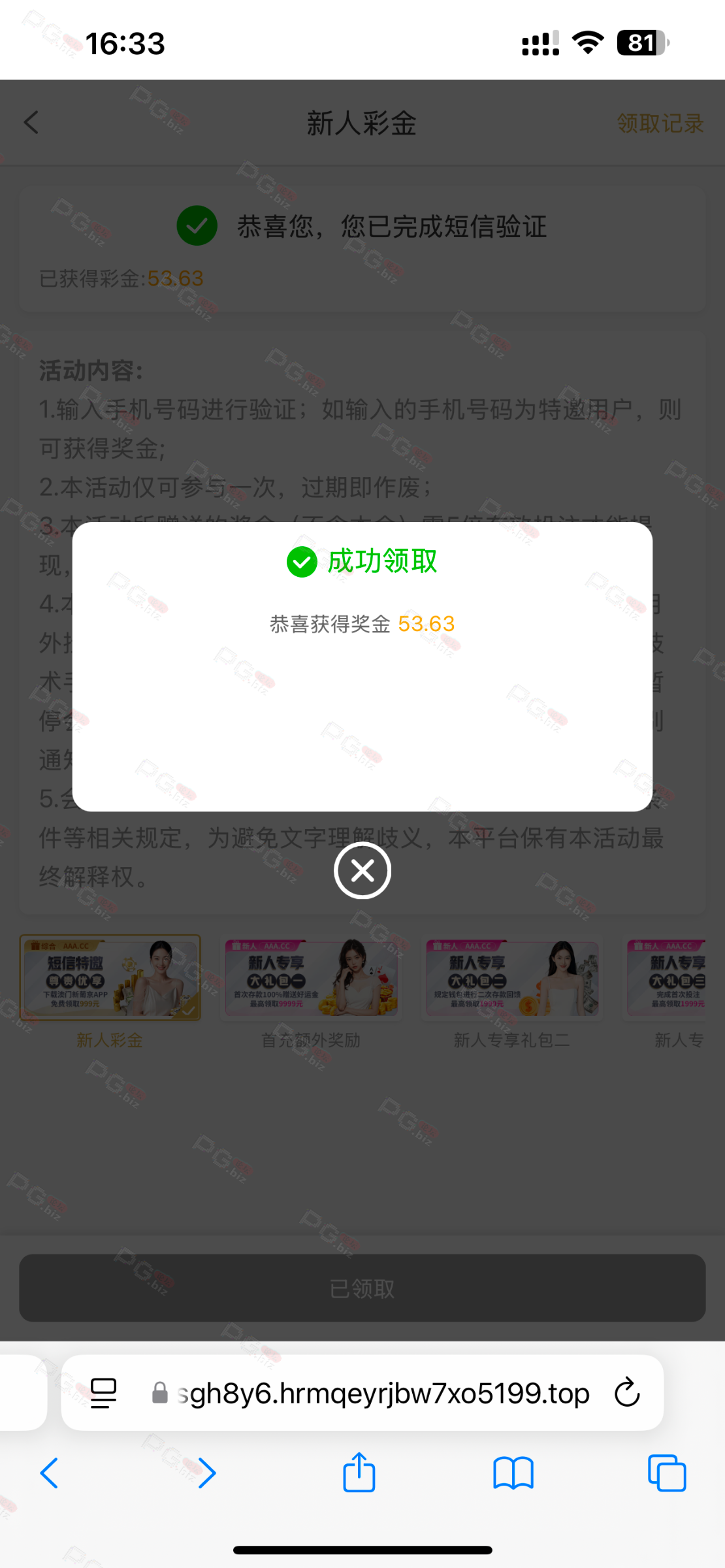Select the 新人彩金 promo card
This screenshot has width=725, height=1568.
coord(110,978)
